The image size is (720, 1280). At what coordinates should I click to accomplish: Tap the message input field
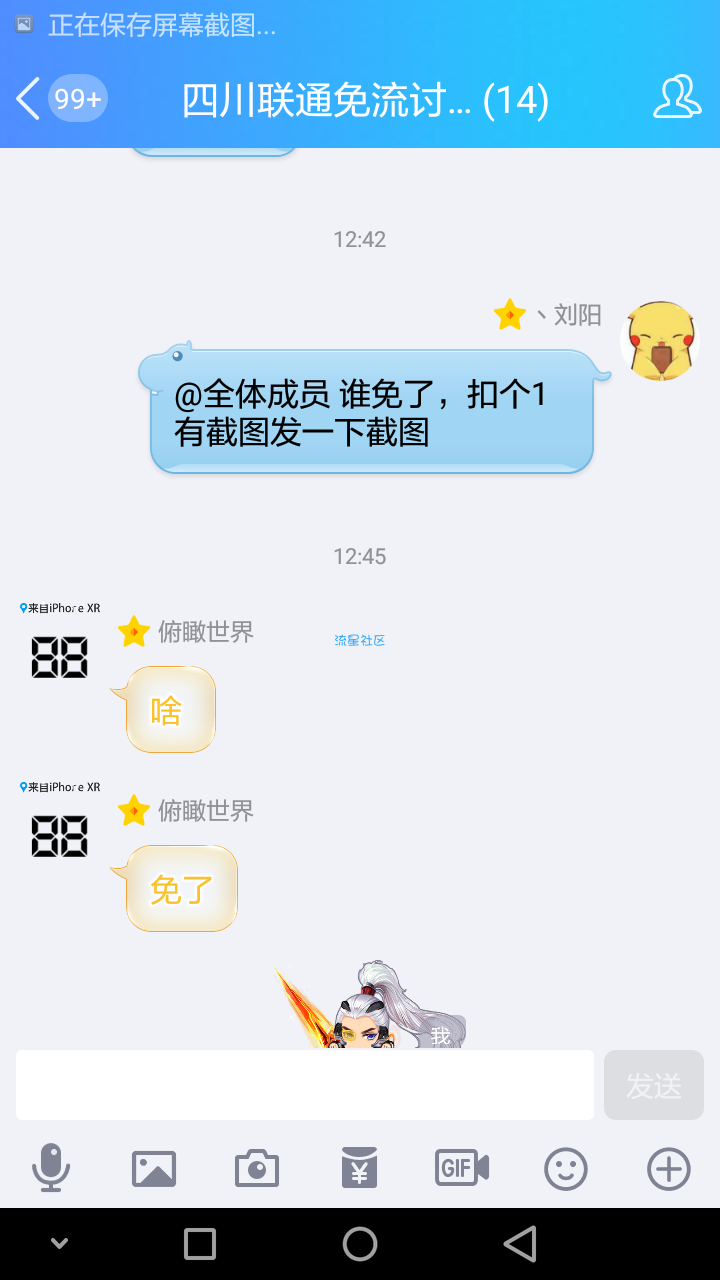point(305,1085)
